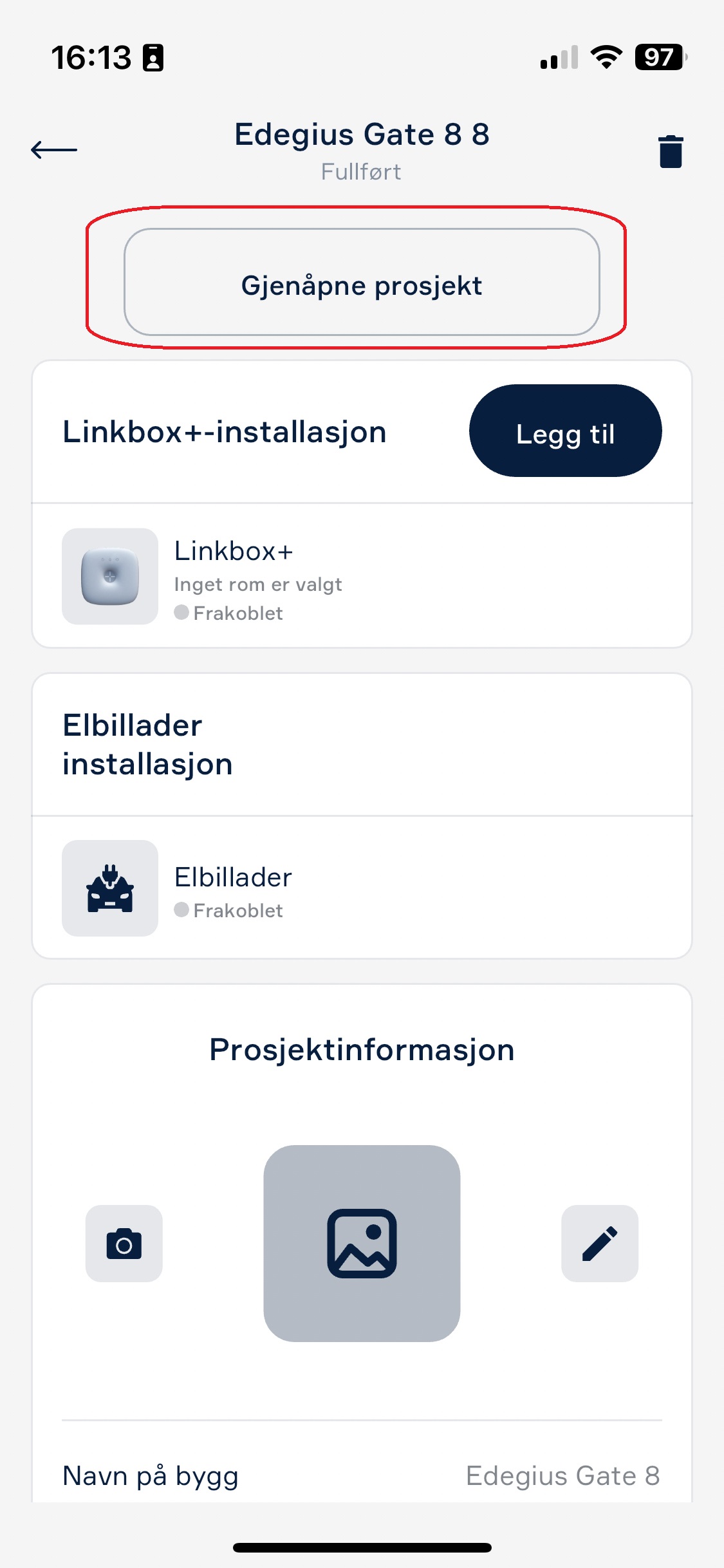Take a project photo with camera icon

[x=124, y=1244]
